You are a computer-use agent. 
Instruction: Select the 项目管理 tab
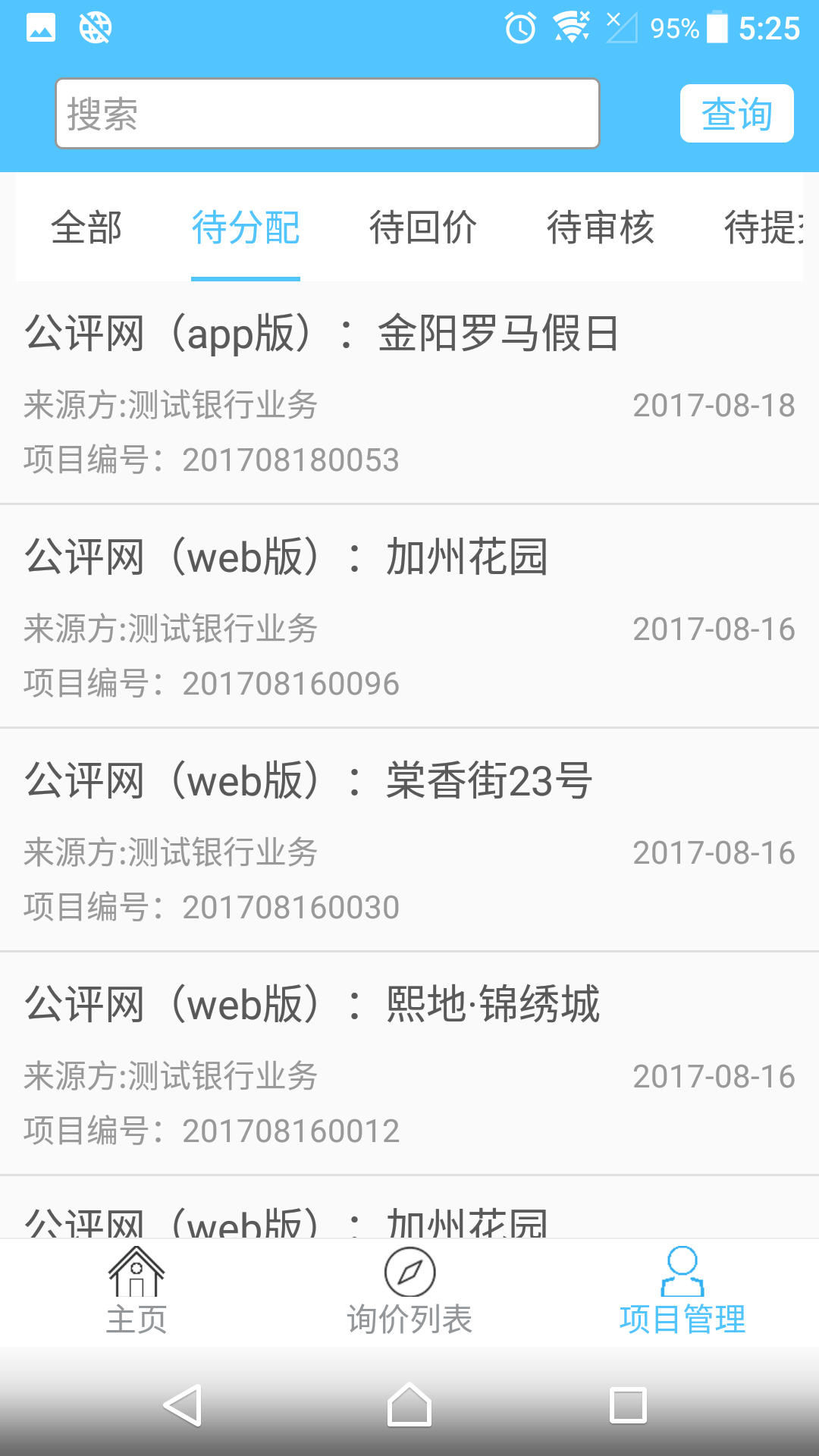pyautogui.click(x=682, y=1292)
